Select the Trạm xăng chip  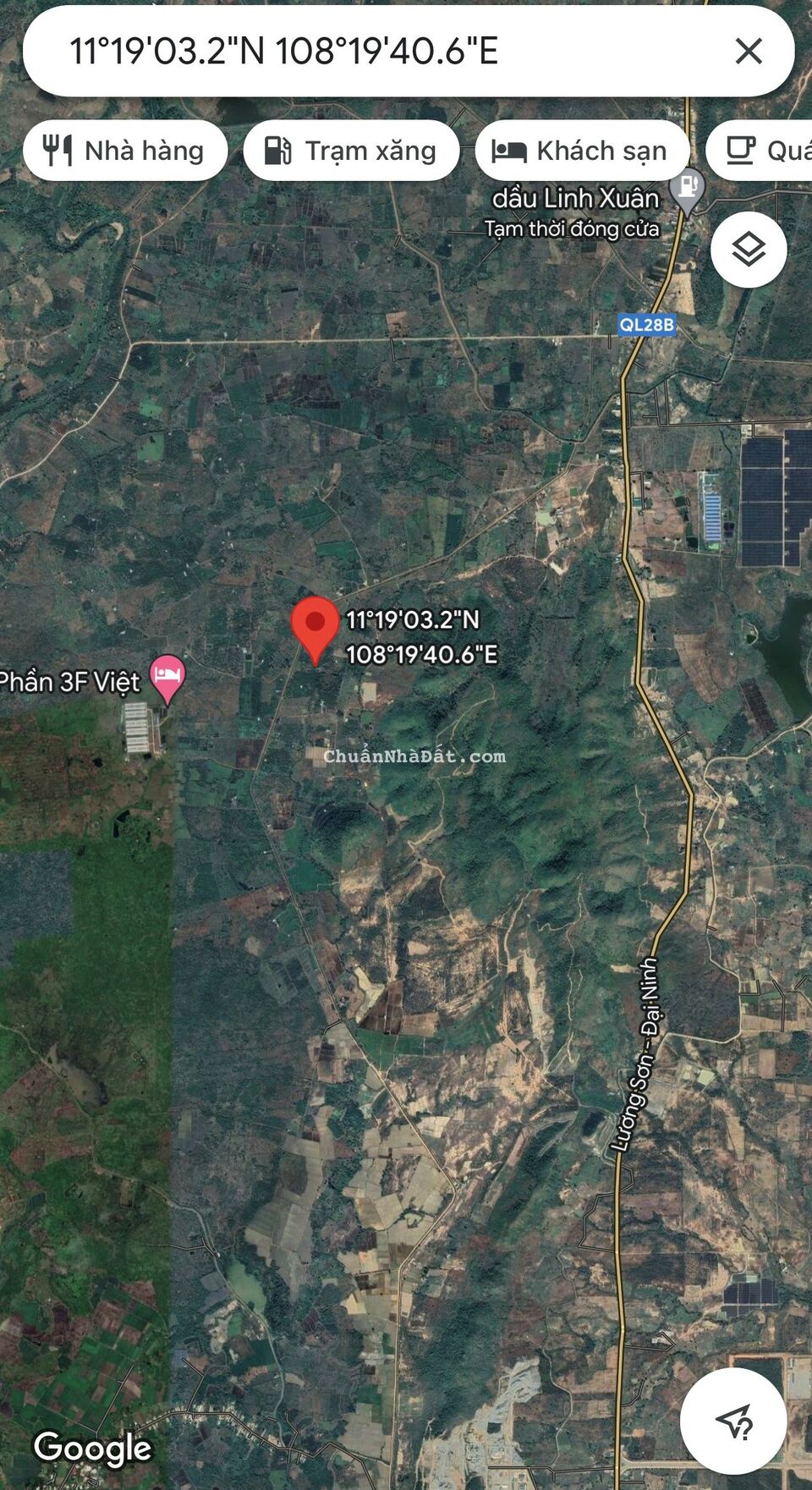coord(351,151)
